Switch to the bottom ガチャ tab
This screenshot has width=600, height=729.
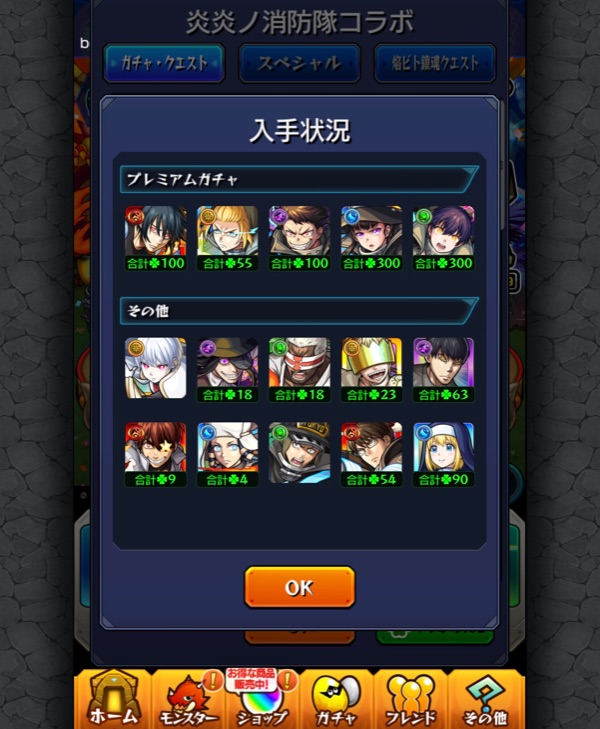[x=337, y=700]
